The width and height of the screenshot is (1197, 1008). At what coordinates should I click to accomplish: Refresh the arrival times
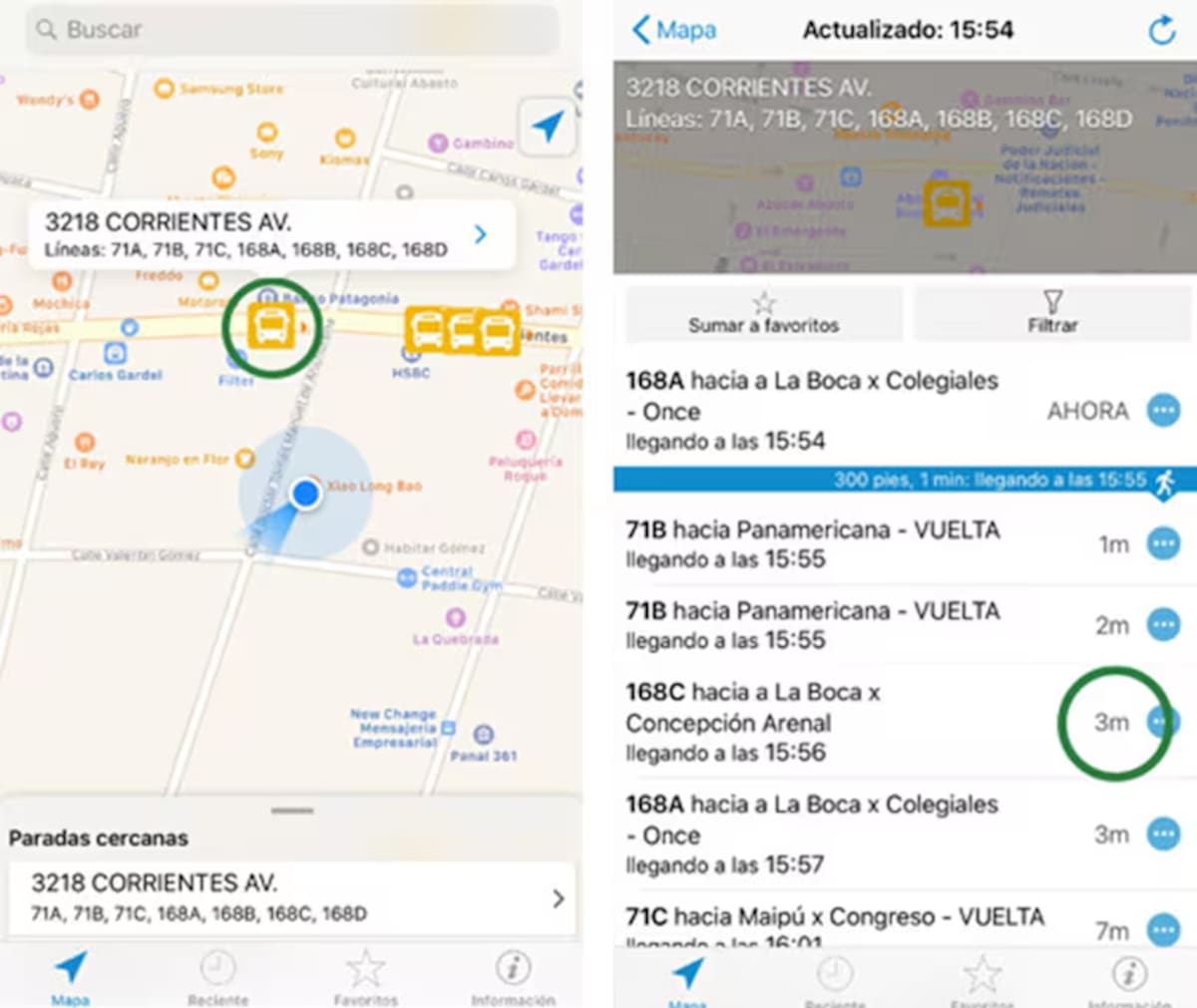1162,31
